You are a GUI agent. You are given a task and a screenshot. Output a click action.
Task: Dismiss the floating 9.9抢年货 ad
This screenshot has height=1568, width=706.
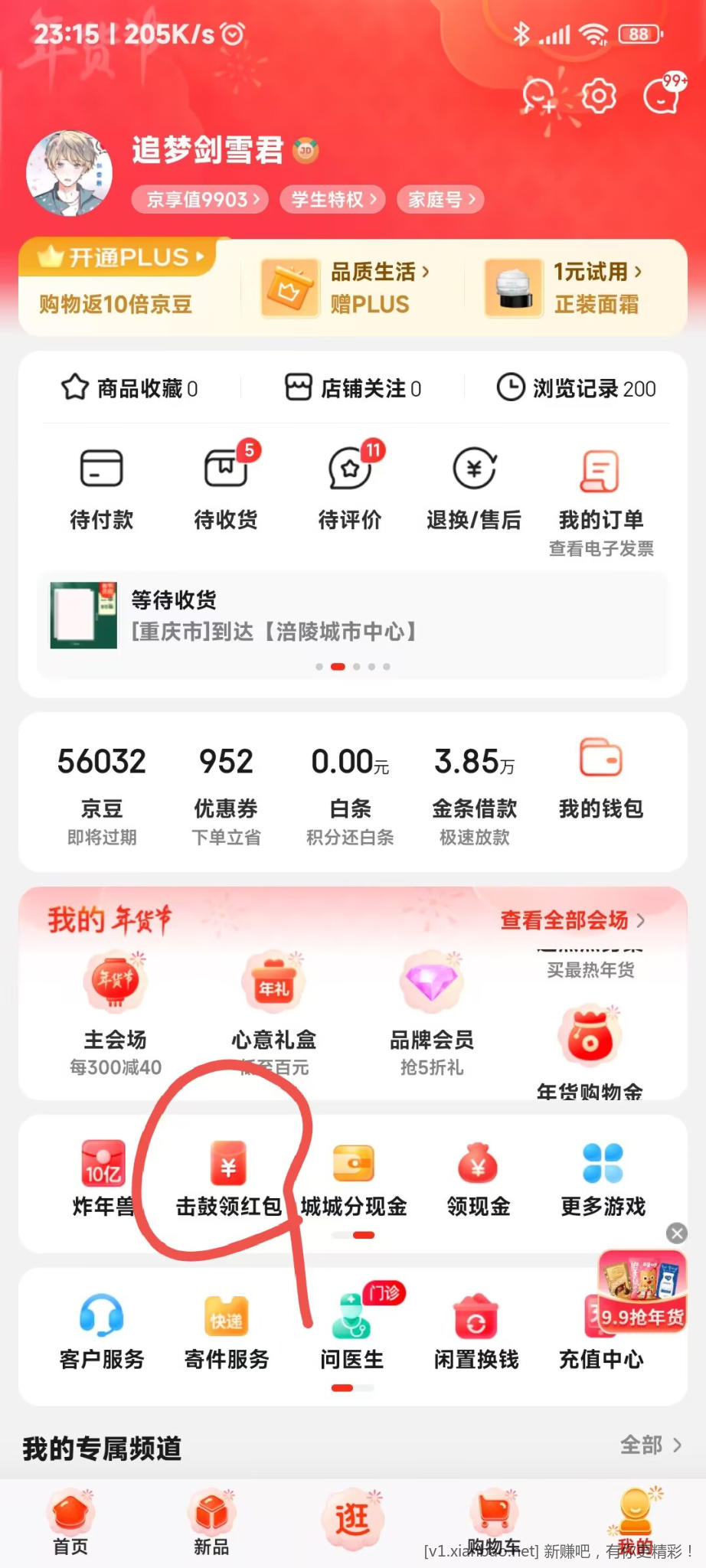(x=677, y=1233)
